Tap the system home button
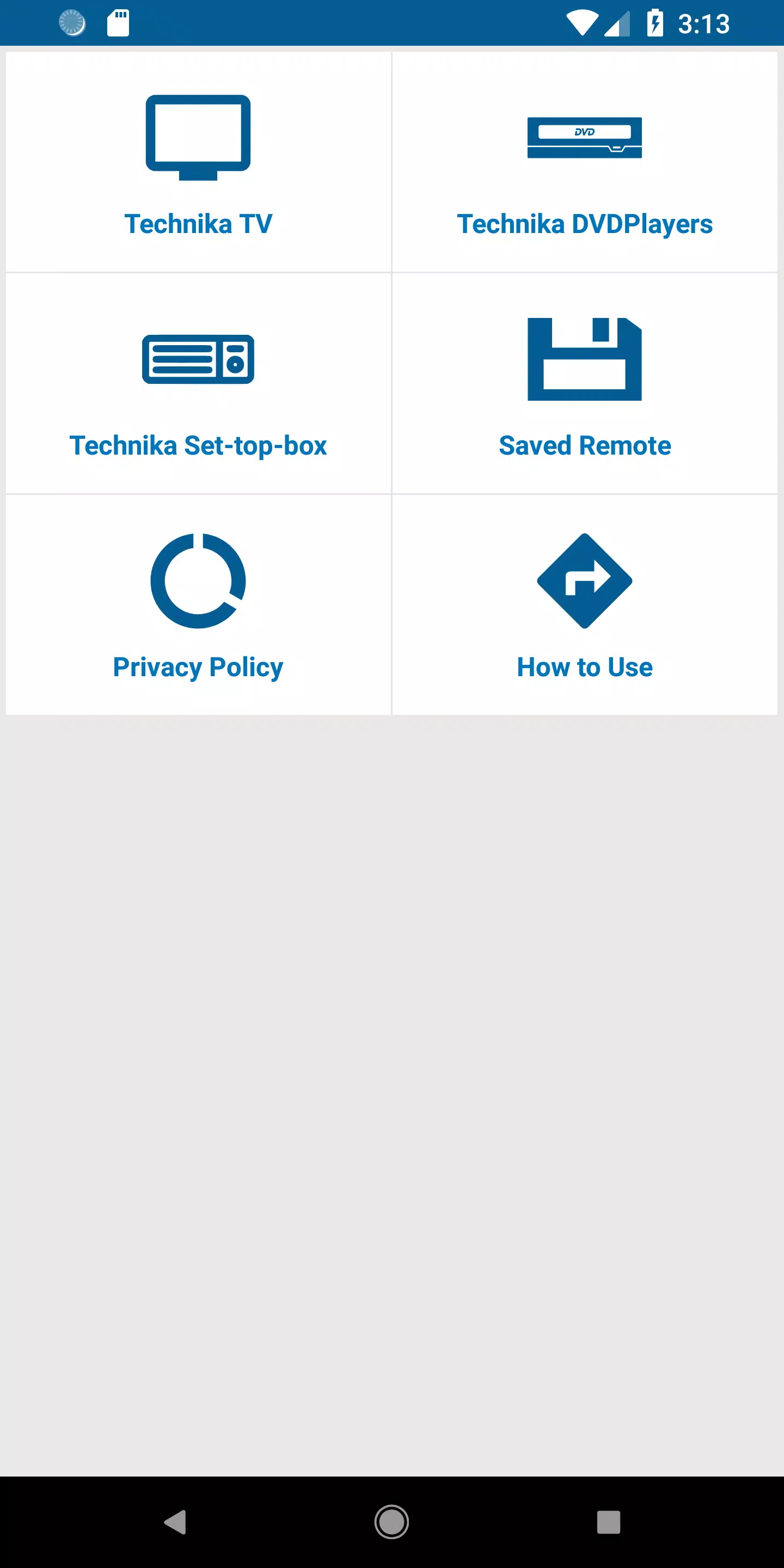This screenshot has width=784, height=1568. click(391, 1522)
